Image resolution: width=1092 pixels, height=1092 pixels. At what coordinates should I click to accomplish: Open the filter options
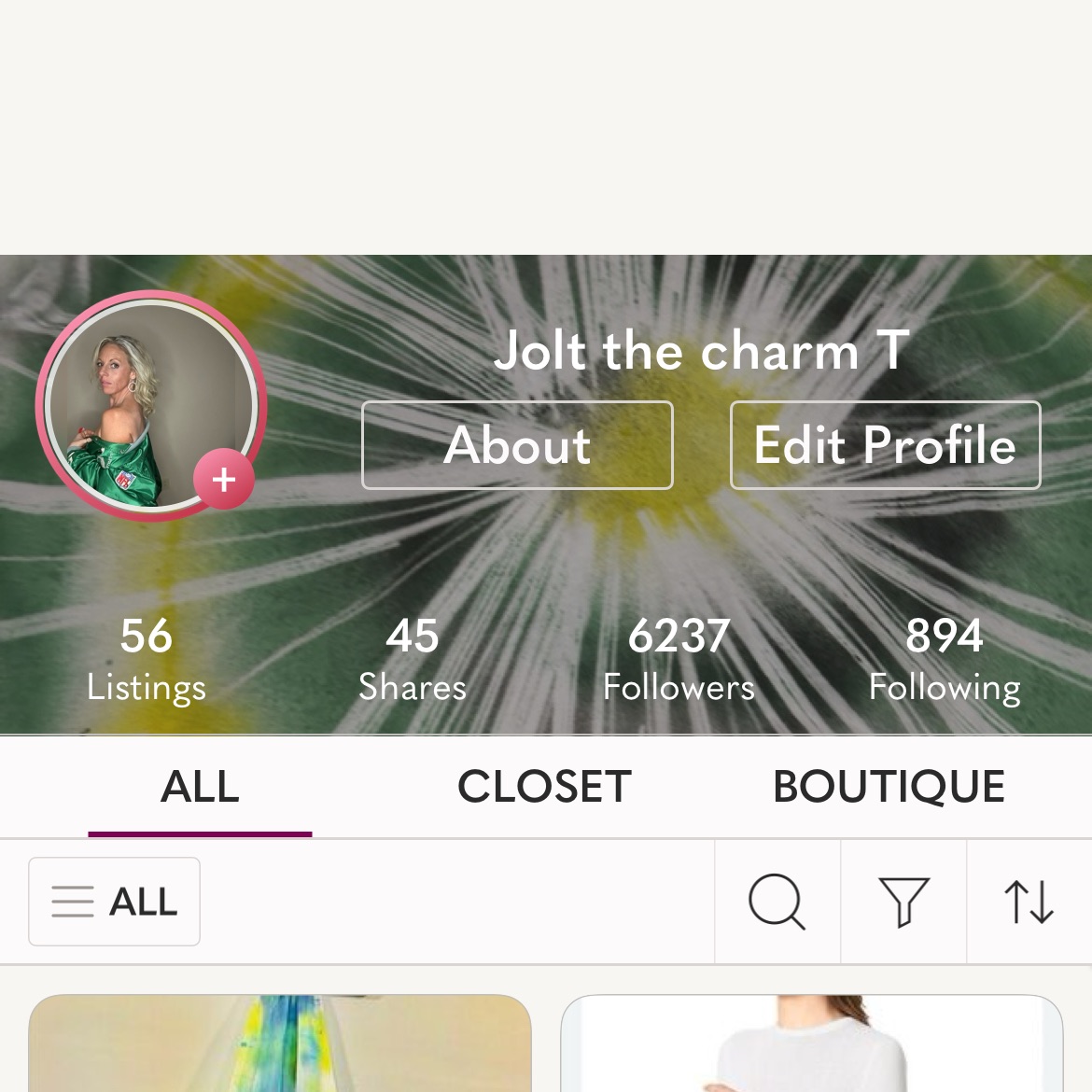tap(903, 902)
